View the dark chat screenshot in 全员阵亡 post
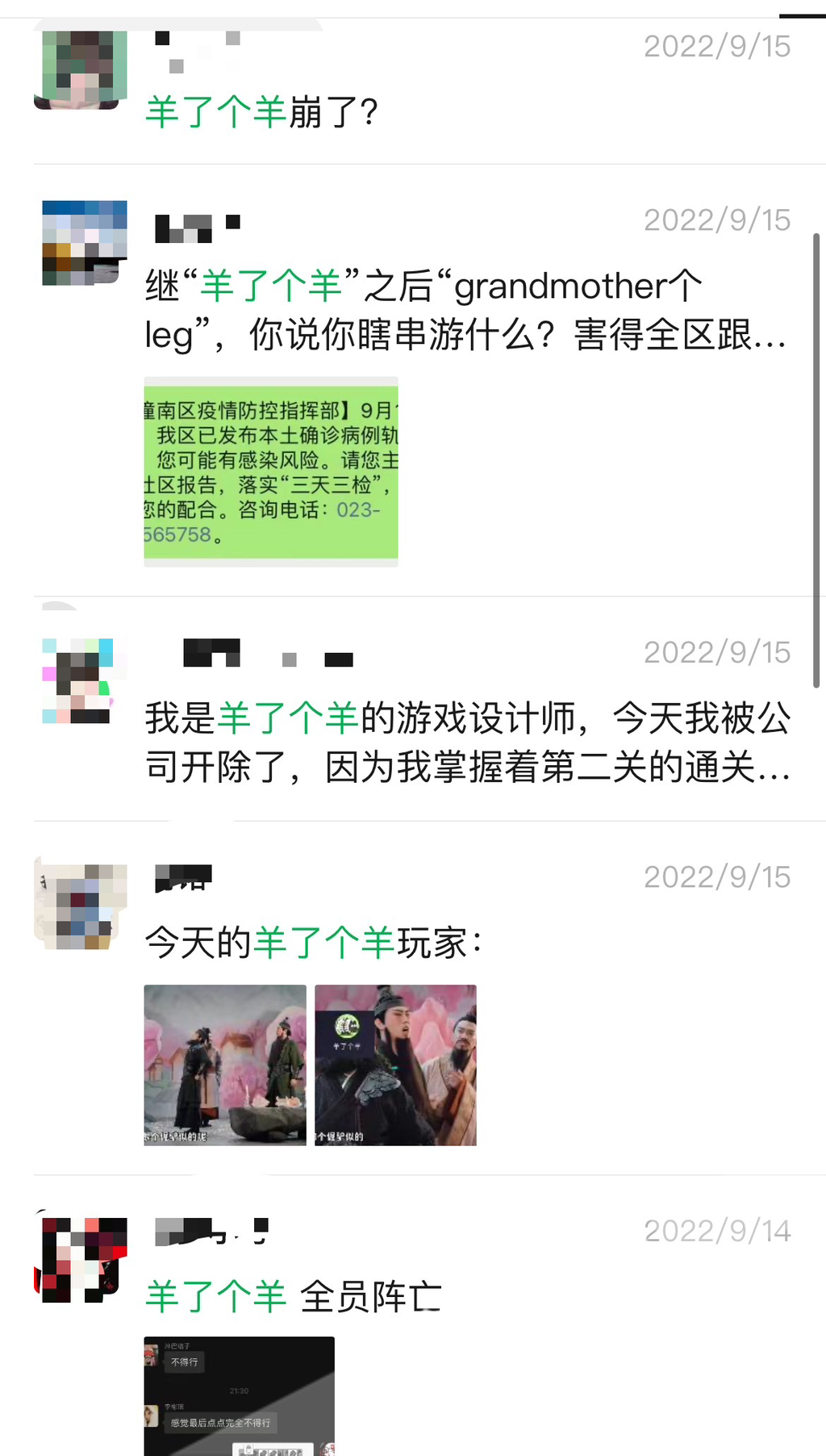Screen dimensions: 826x1456 click(x=239, y=1396)
